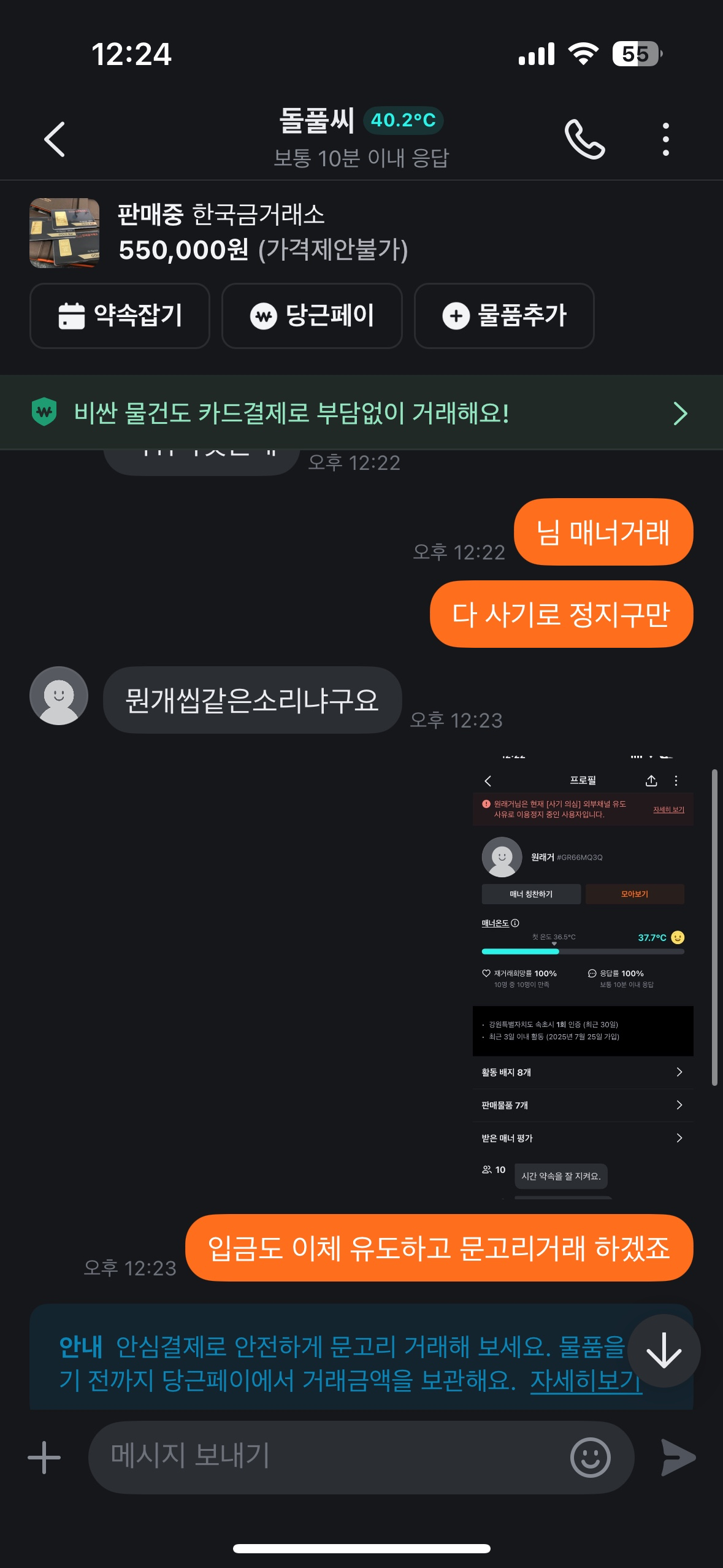Open the plus attachment menu

44,1457
